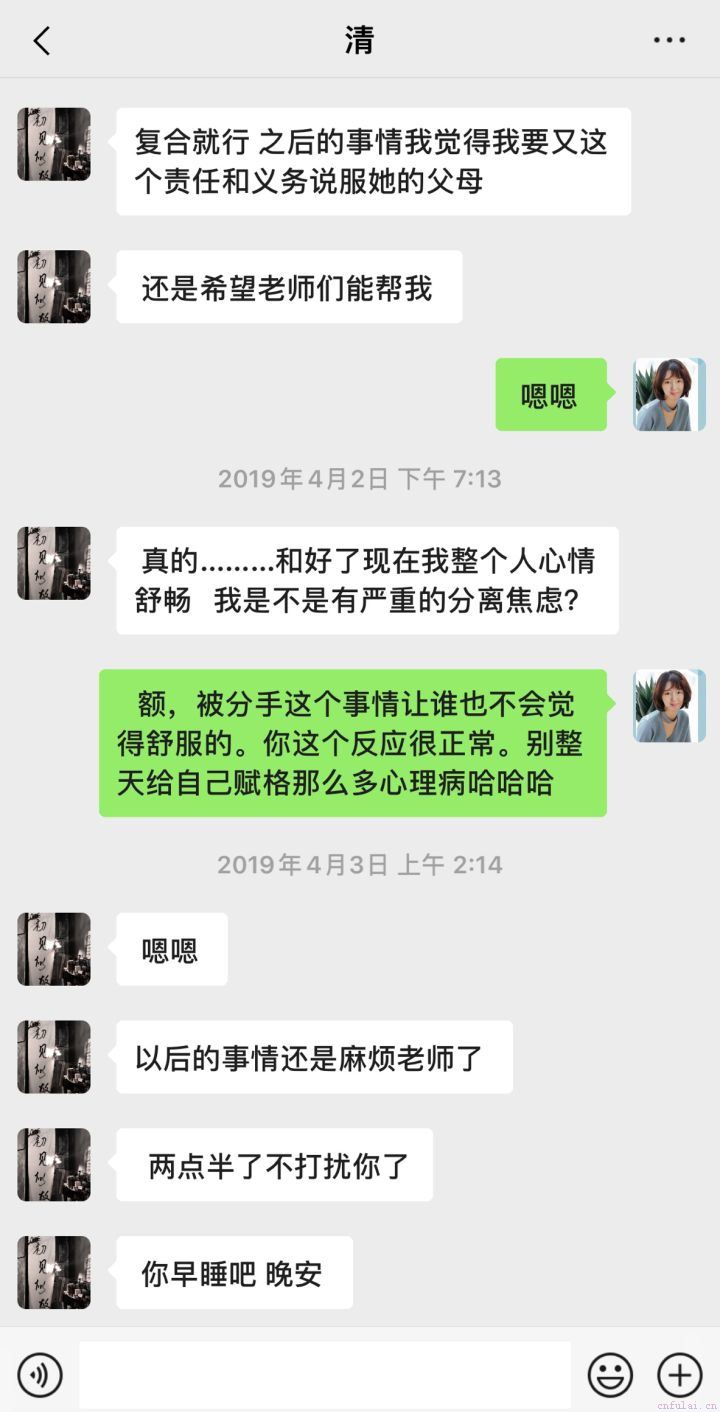This screenshot has height=1412, width=720.
Task: Go back from the chat with 清
Action: point(41,41)
